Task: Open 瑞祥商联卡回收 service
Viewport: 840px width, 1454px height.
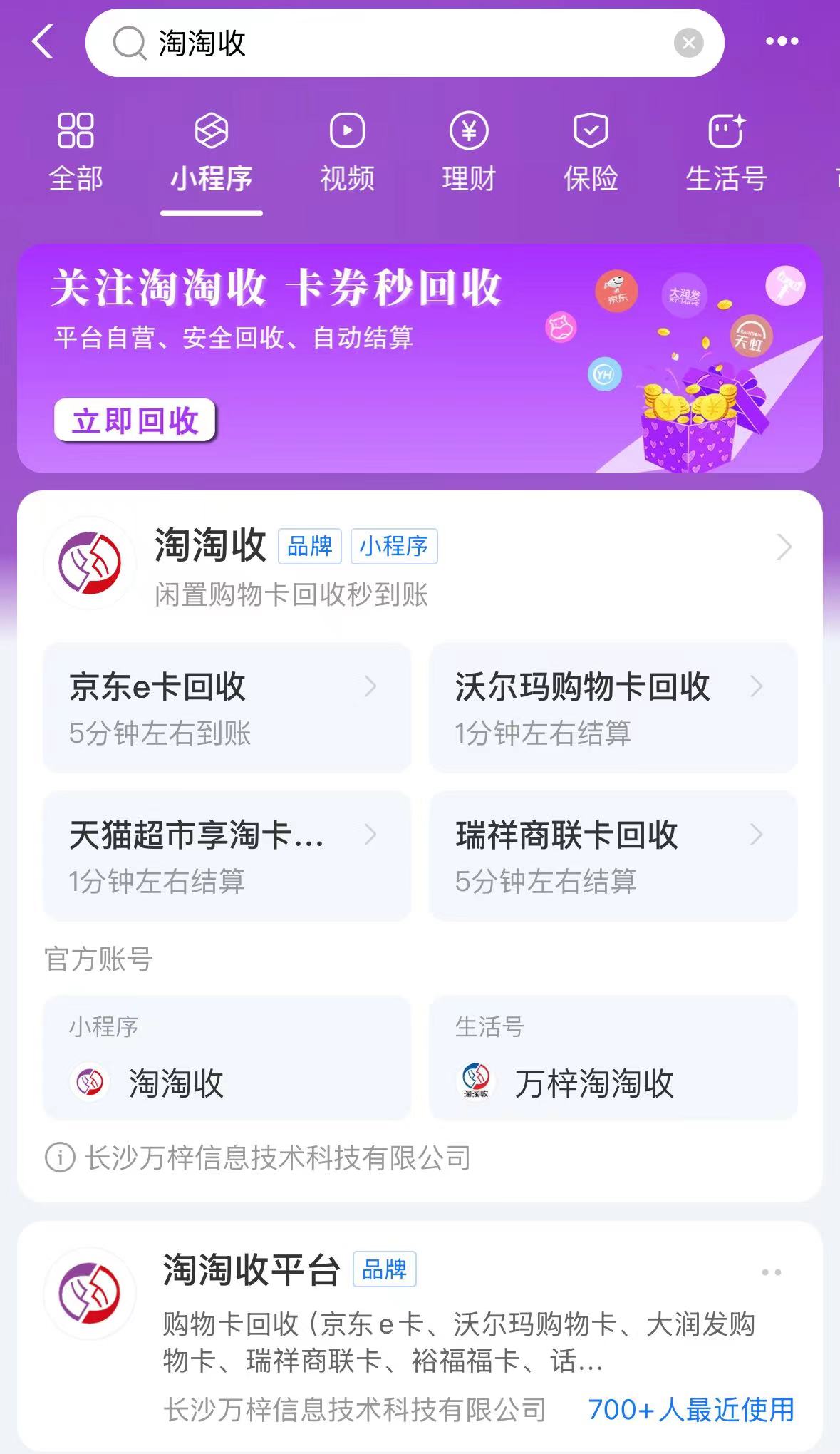Action: [x=613, y=855]
